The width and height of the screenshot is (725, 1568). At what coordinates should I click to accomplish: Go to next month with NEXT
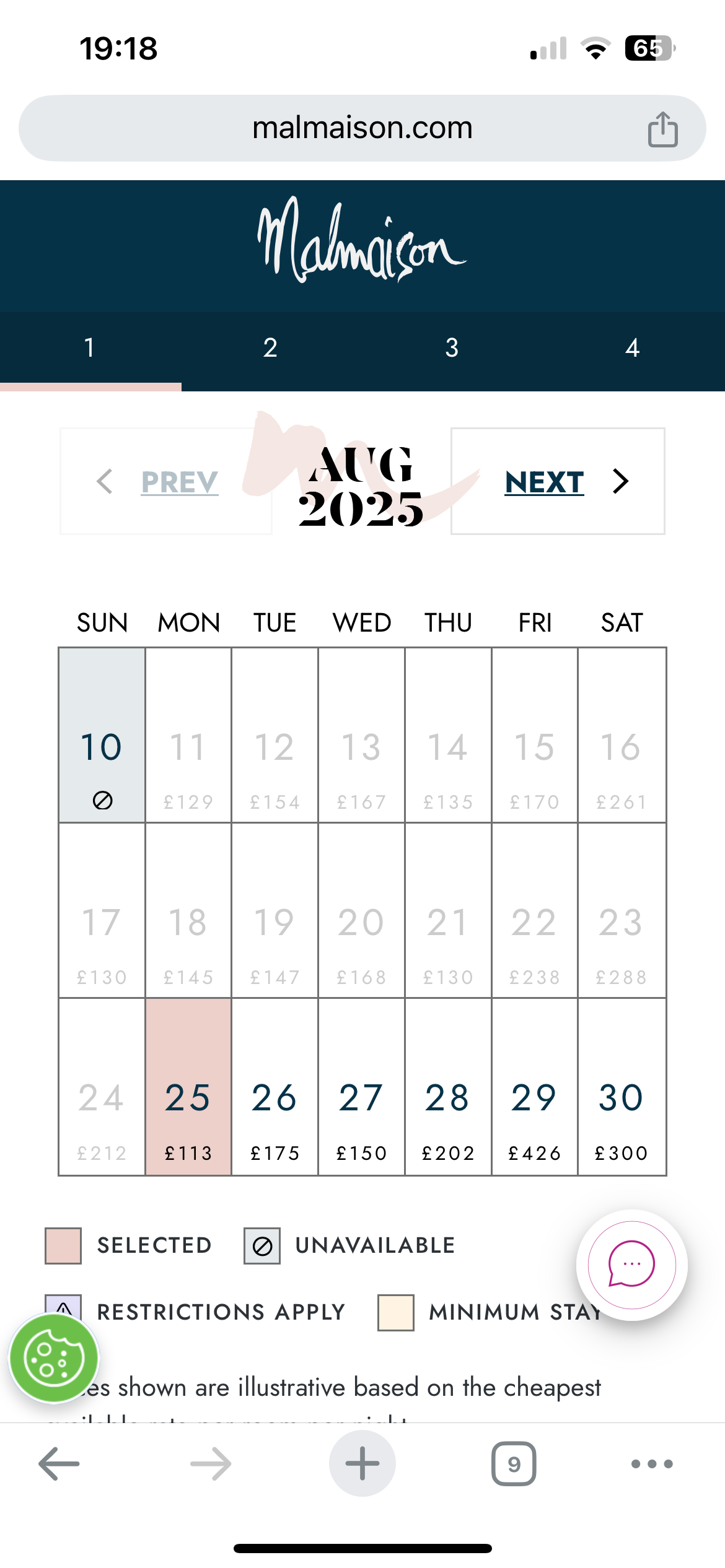[558, 481]
